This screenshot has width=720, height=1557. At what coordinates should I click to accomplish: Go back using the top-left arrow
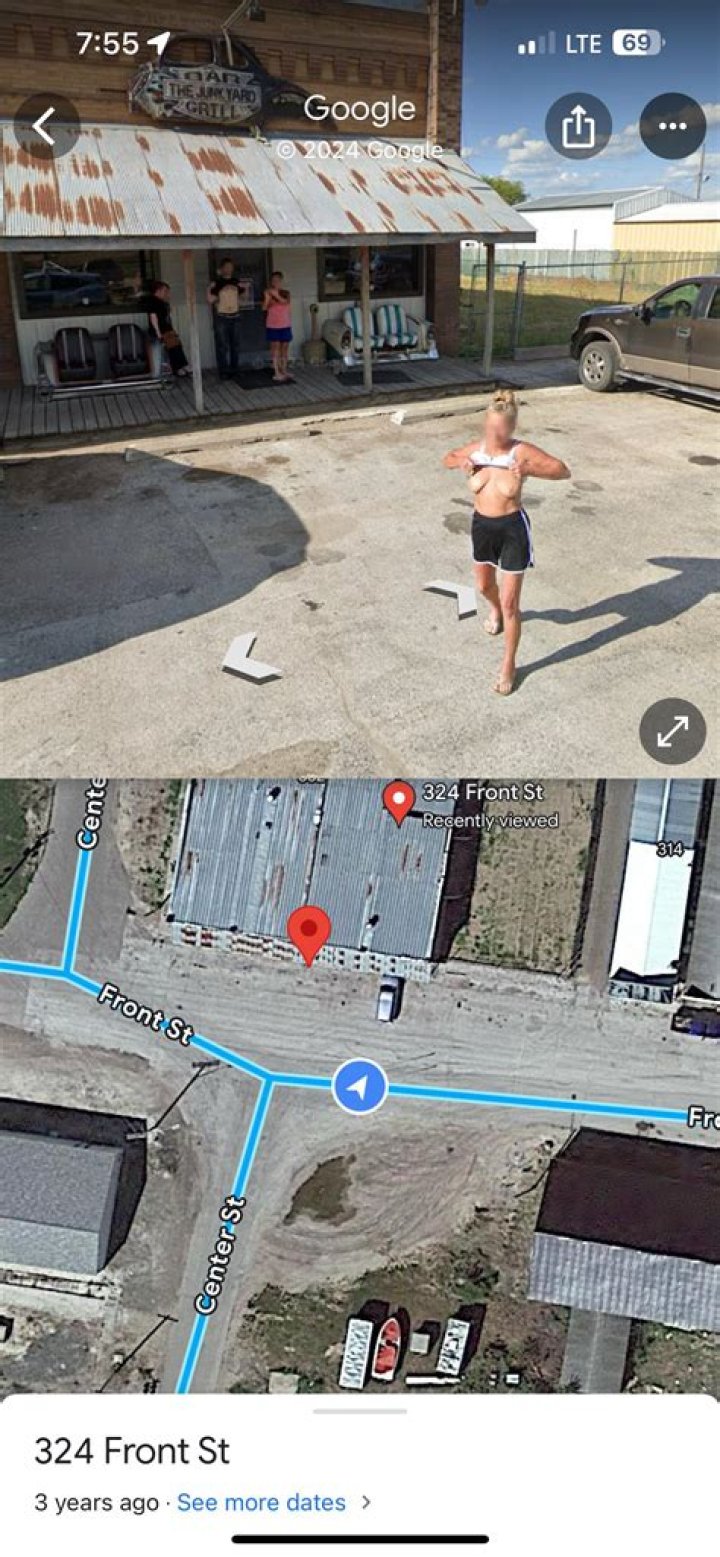(46, 126)
